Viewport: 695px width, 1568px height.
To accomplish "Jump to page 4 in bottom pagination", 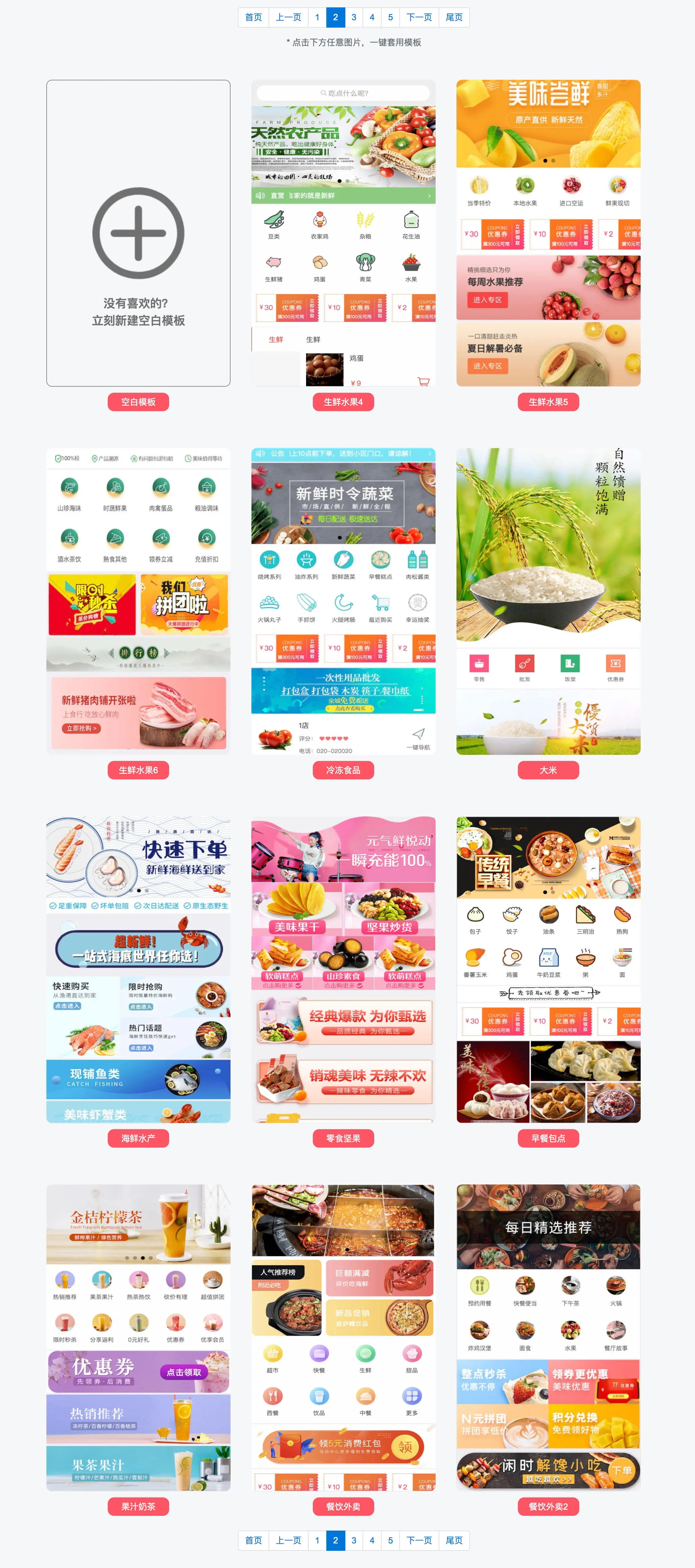I will click(372, 1540).
